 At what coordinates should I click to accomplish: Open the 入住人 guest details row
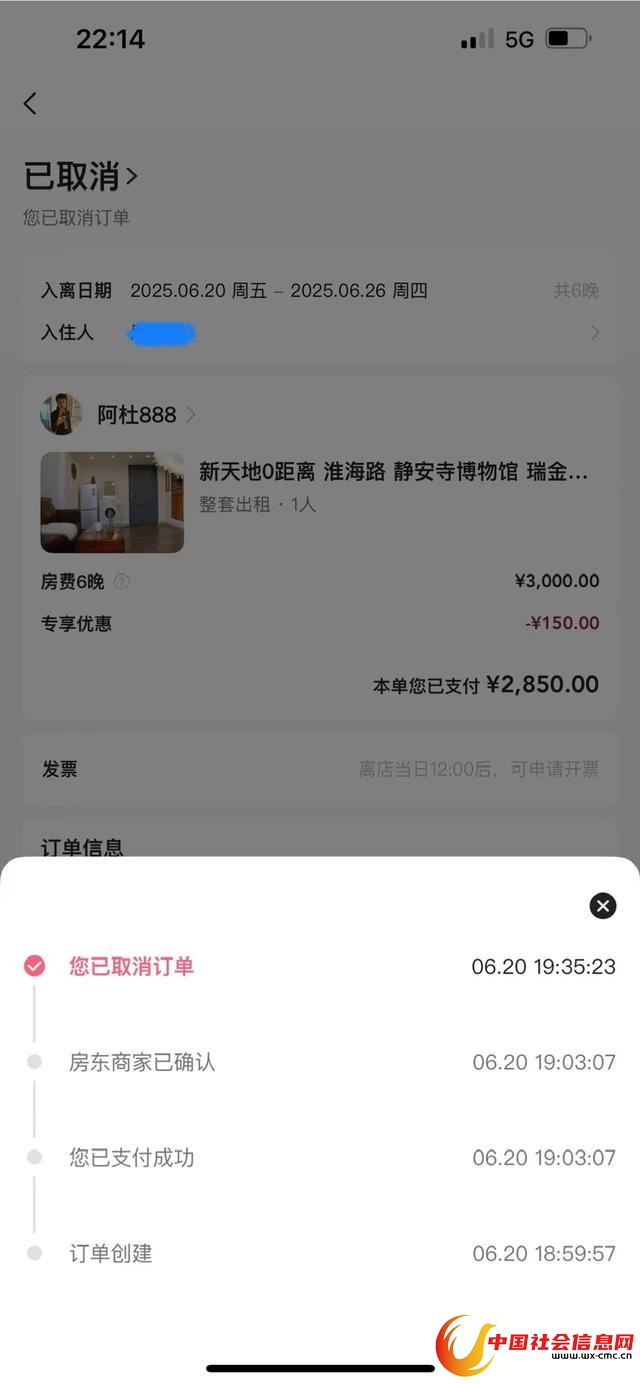click(x=320, y=332)
